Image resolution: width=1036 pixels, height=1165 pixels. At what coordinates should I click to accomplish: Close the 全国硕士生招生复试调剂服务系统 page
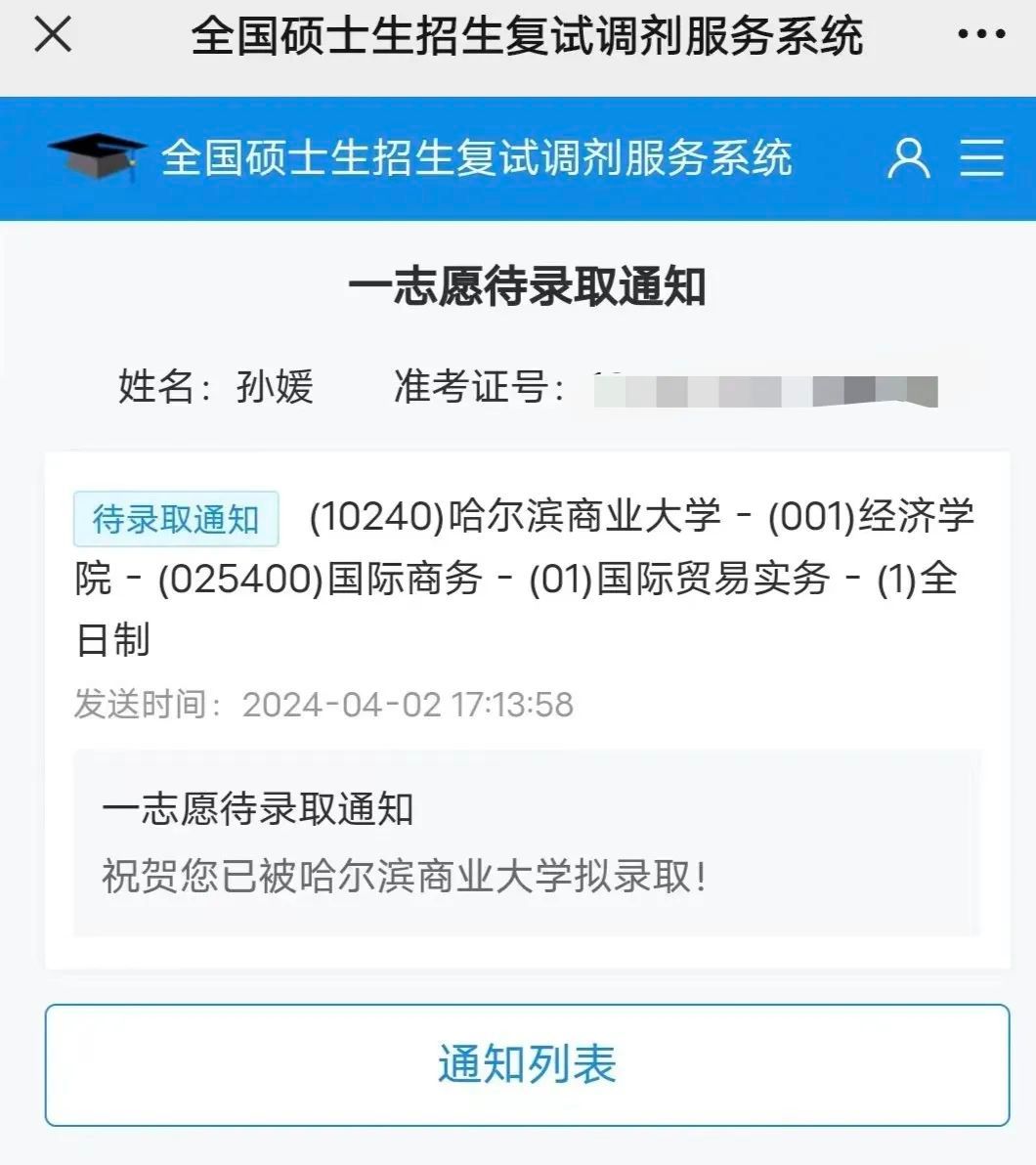pyautogui.click(x=53, y=35)
